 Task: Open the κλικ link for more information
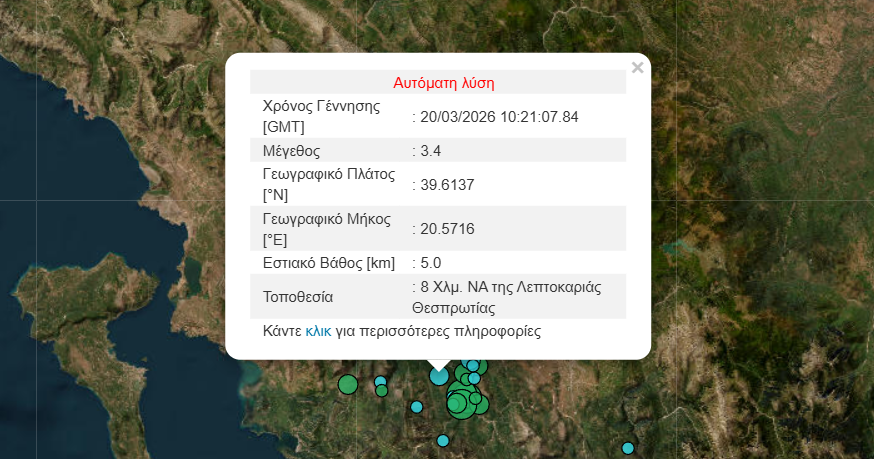(318, 331)
